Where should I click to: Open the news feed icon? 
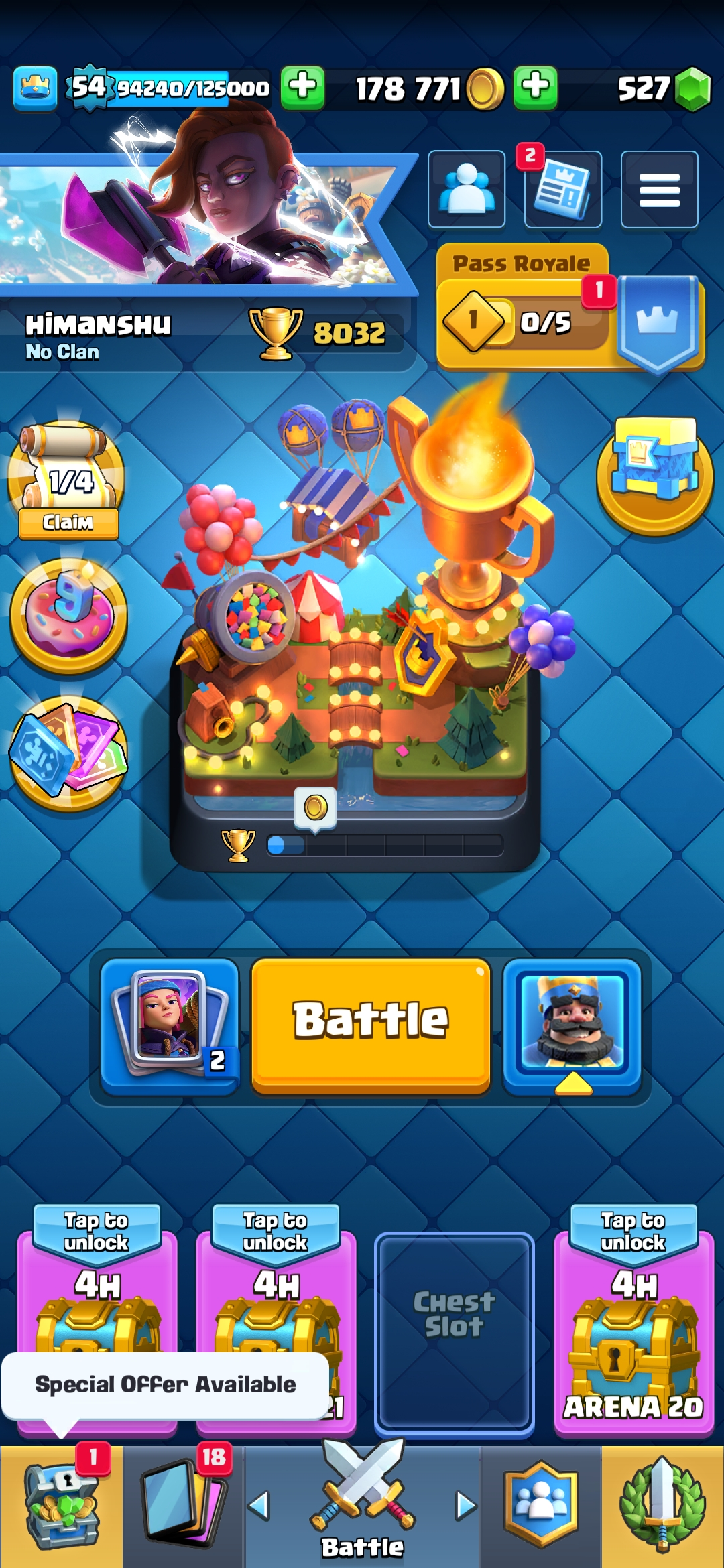coord(563,190)
